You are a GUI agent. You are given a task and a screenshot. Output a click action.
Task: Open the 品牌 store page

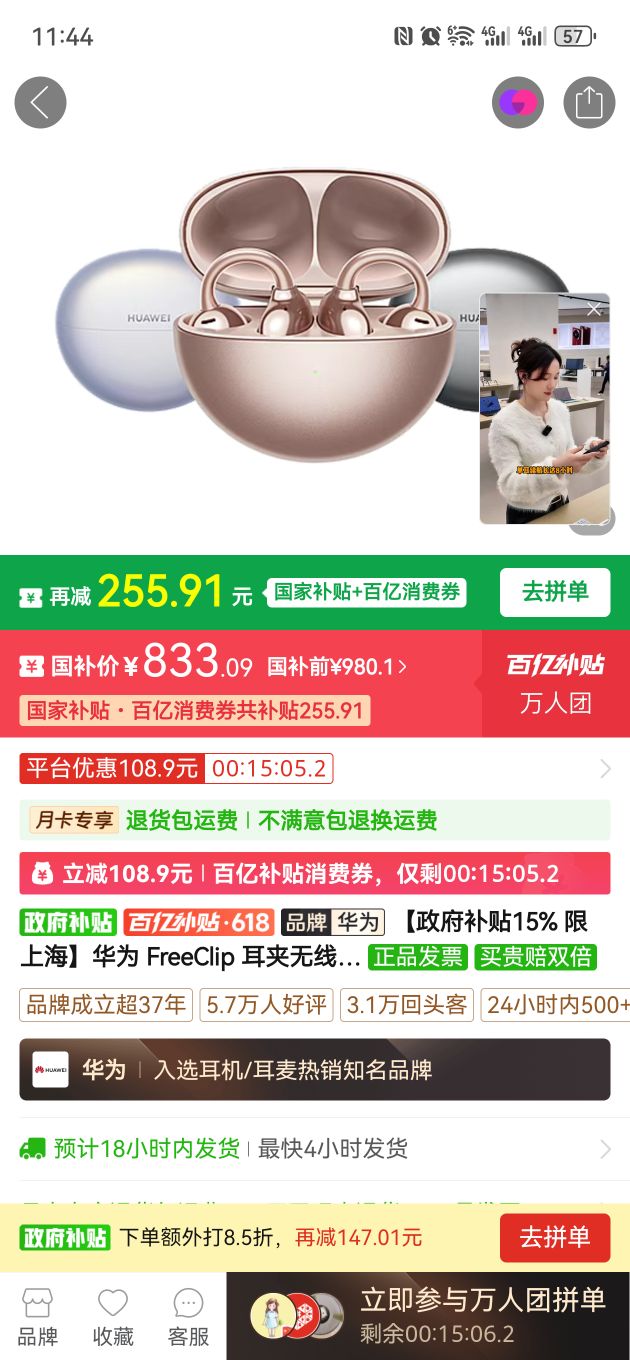[x=38, y=1316]
